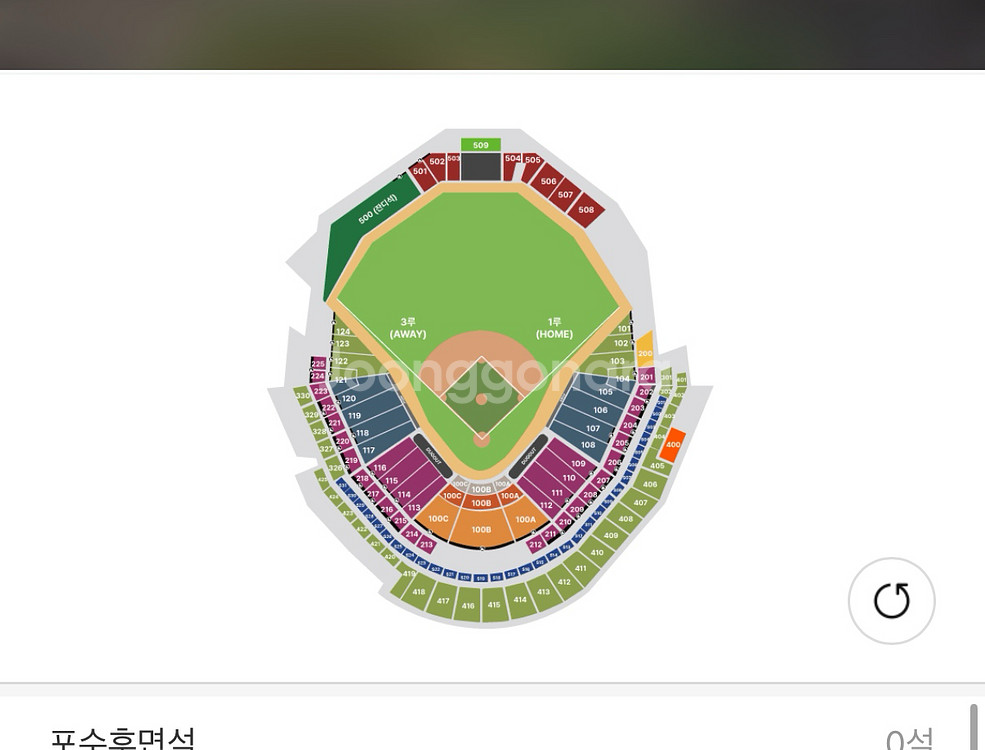Choose the 500 잔디석 lawn section
This screenshot has height=750, width=985.
click(371, 235)
